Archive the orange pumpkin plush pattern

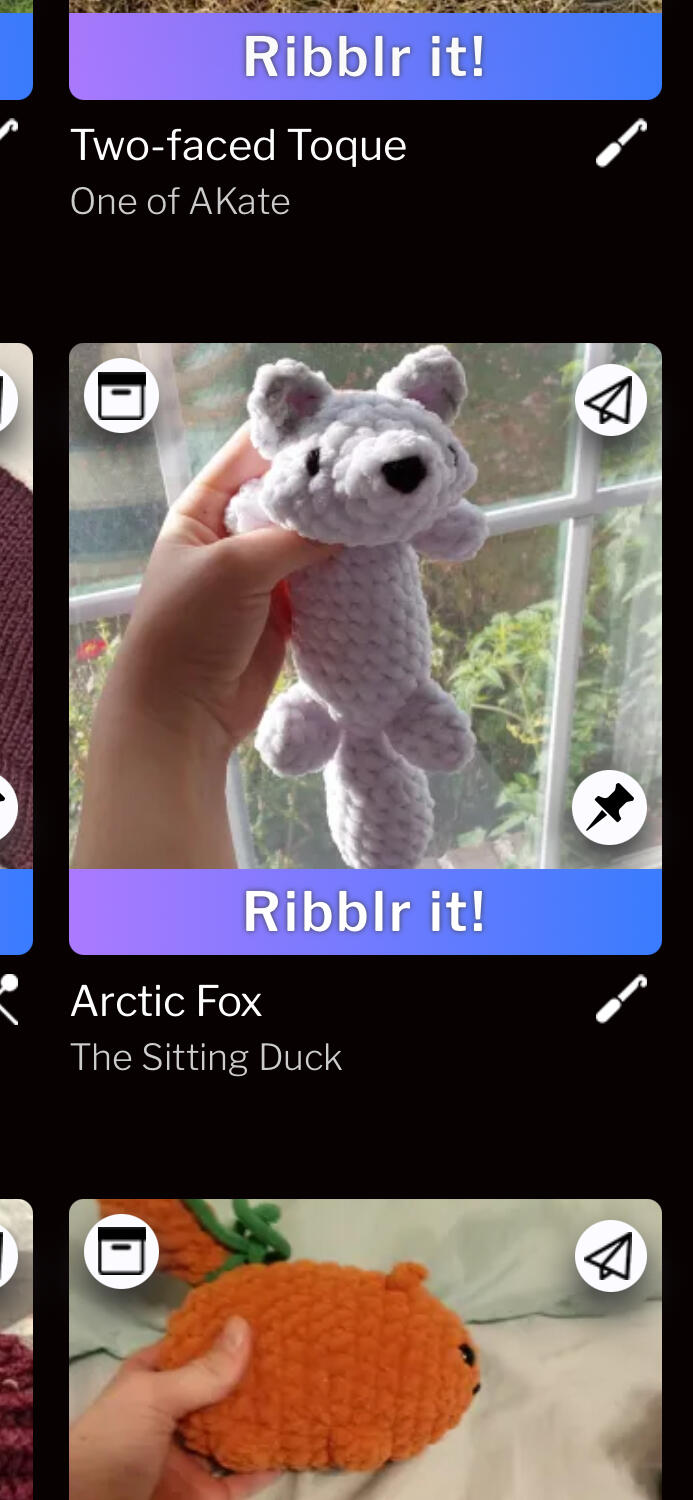122,1251
